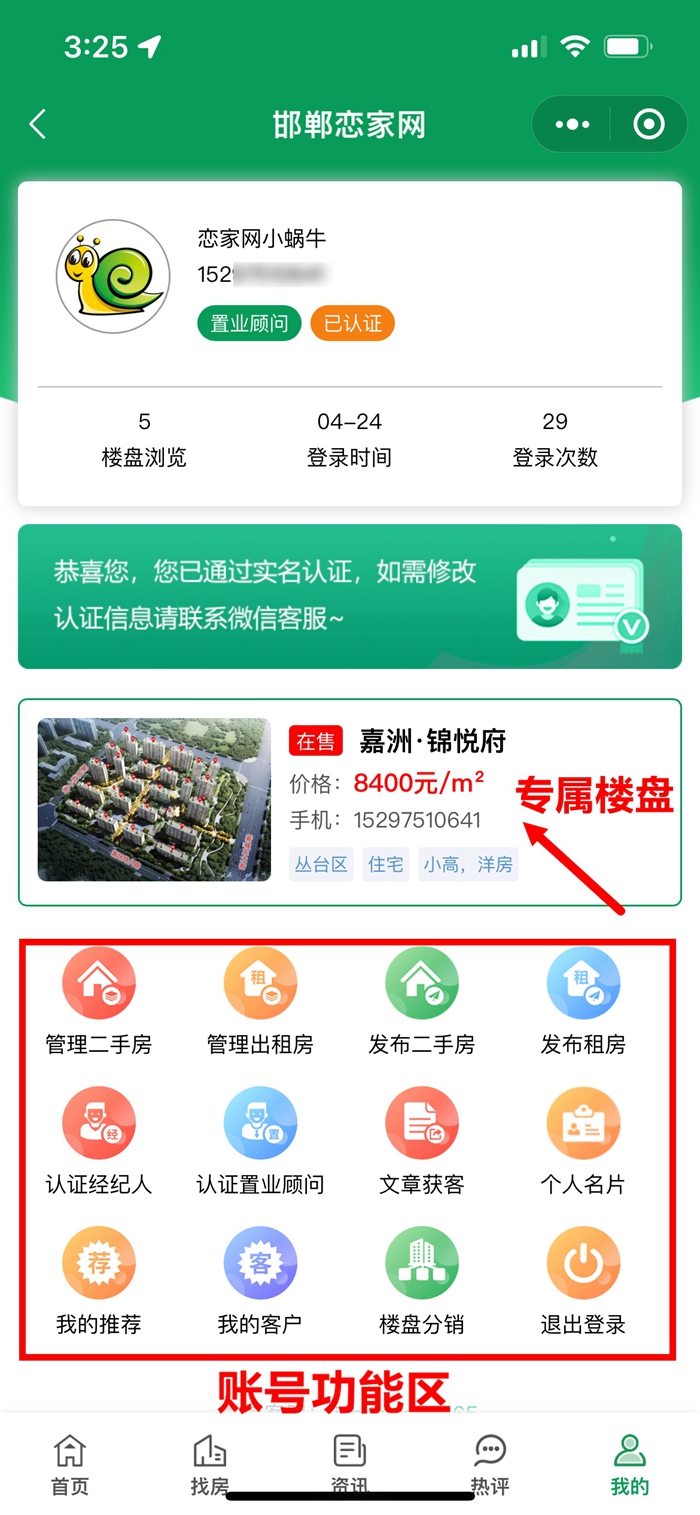The image size is (700, 1515).
Task: Open 我的推荐
Action: 99,1282
